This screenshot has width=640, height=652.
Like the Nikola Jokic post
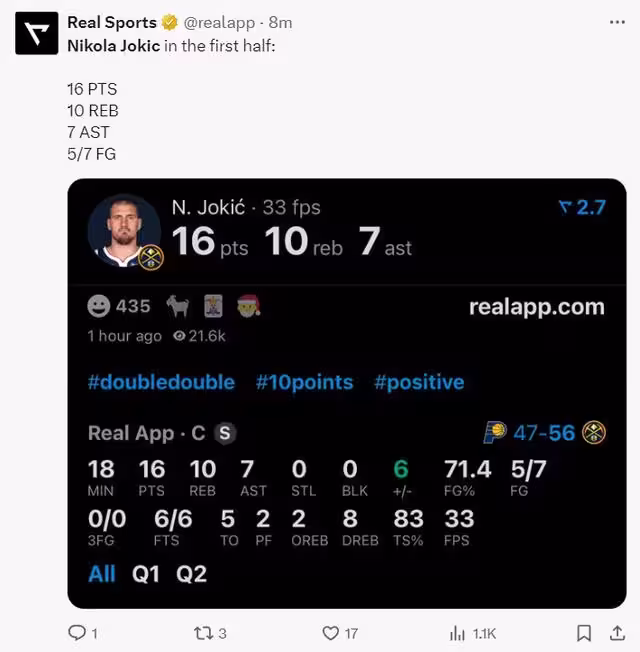click(x=331, y=632)
